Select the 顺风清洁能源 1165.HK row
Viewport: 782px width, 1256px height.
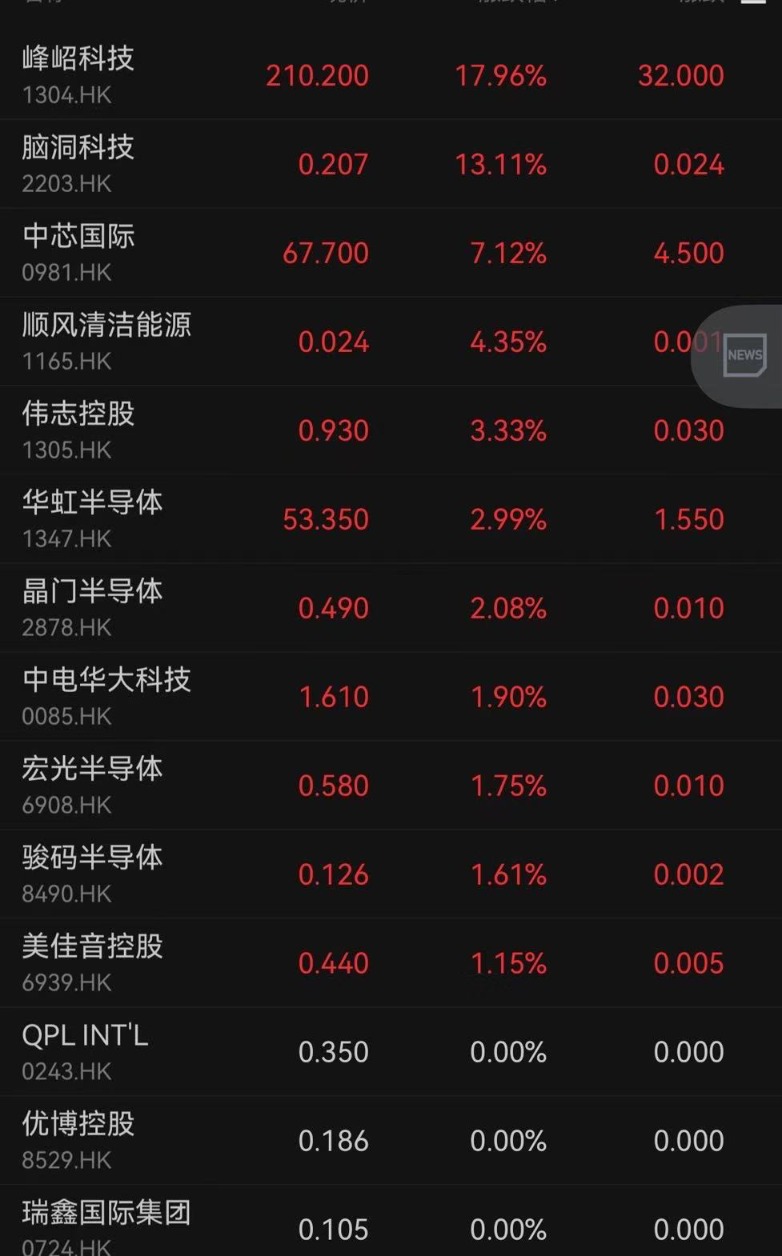[x=391, y=342]
